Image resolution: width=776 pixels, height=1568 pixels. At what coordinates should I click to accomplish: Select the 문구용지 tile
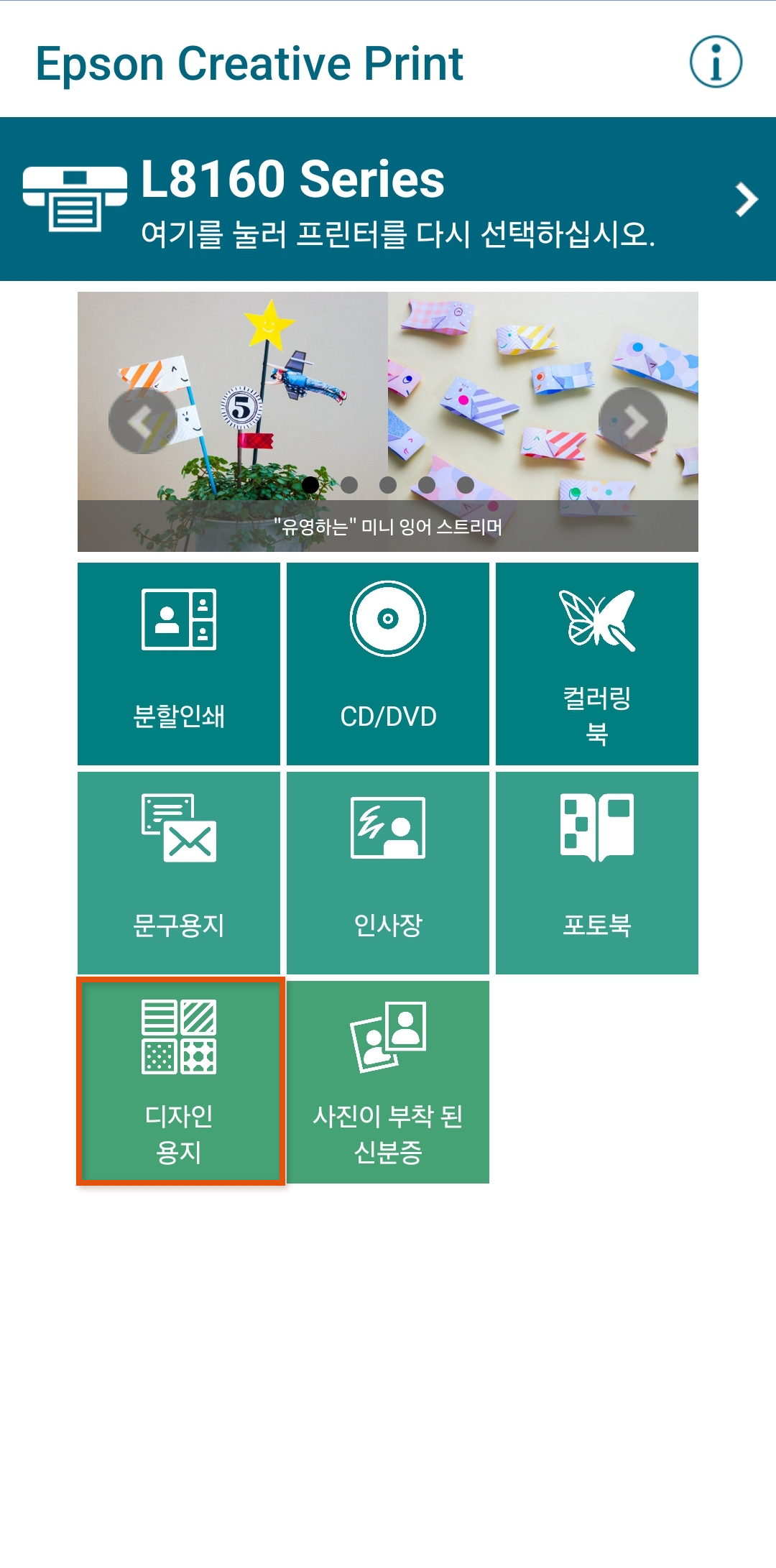pyautogui.click(x=179, y=872)
